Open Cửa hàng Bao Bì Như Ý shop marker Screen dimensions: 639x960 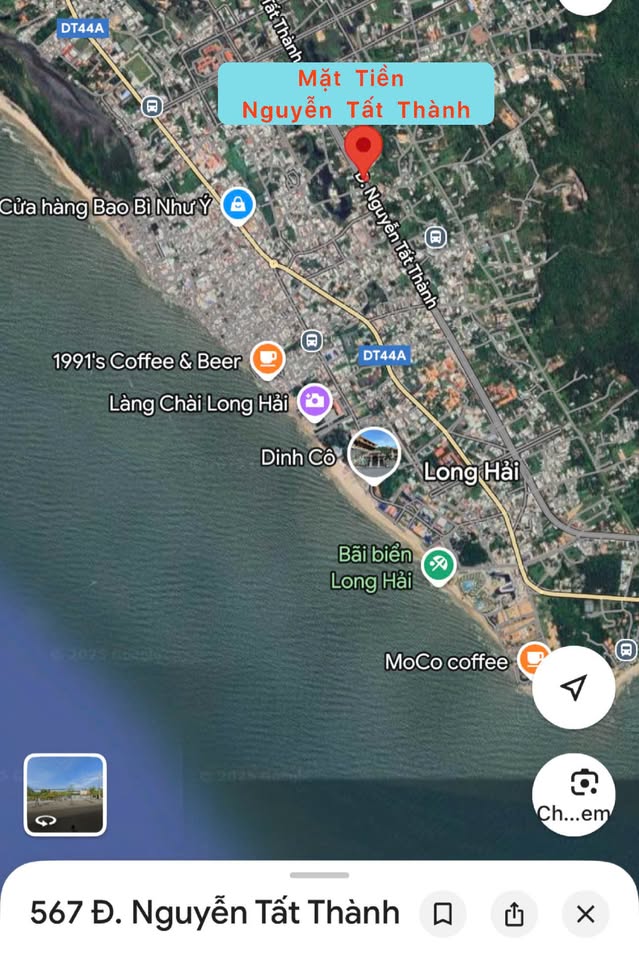[237, 206]
